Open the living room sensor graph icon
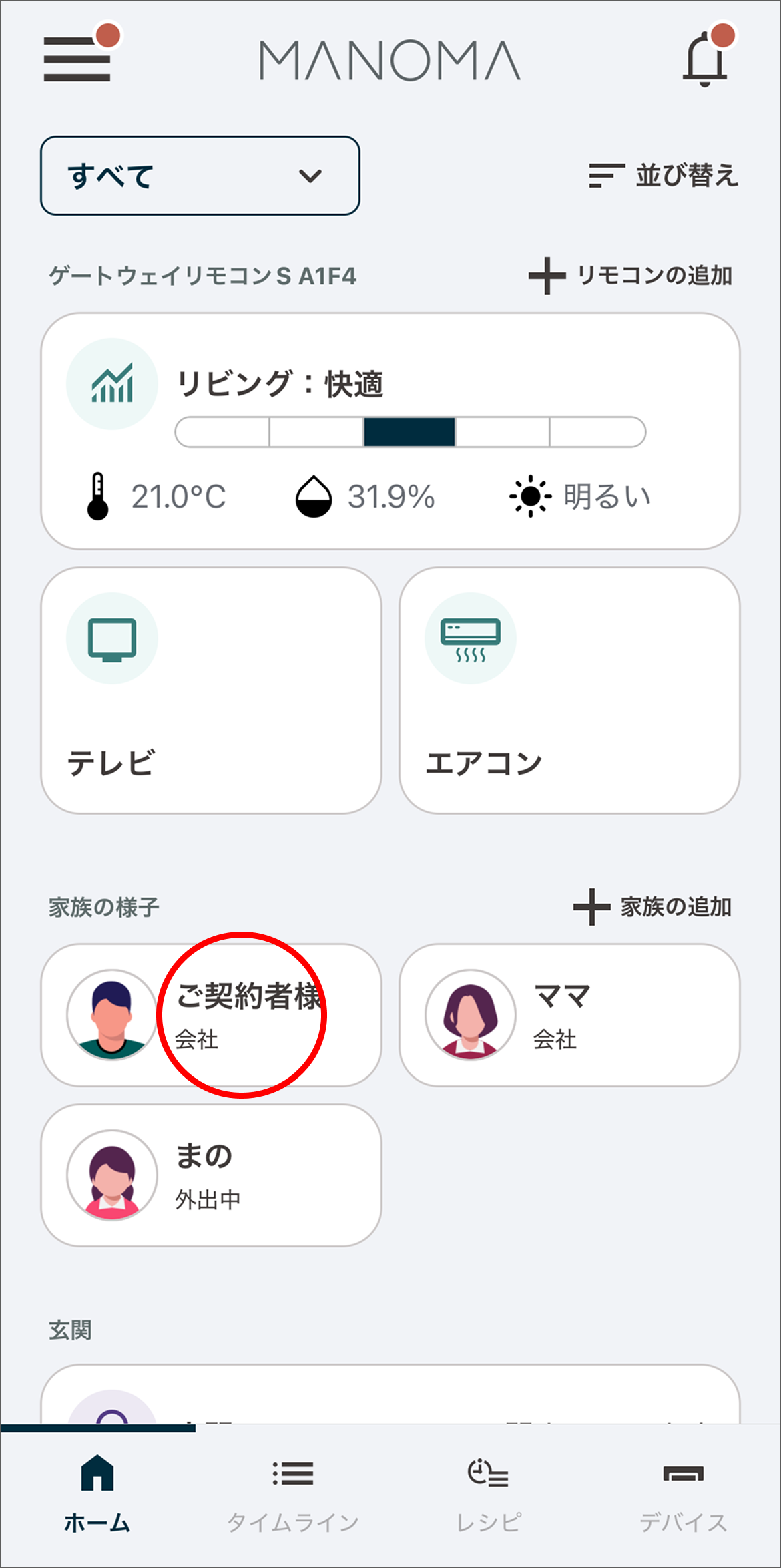The image size is (781, 1568). 112,383
